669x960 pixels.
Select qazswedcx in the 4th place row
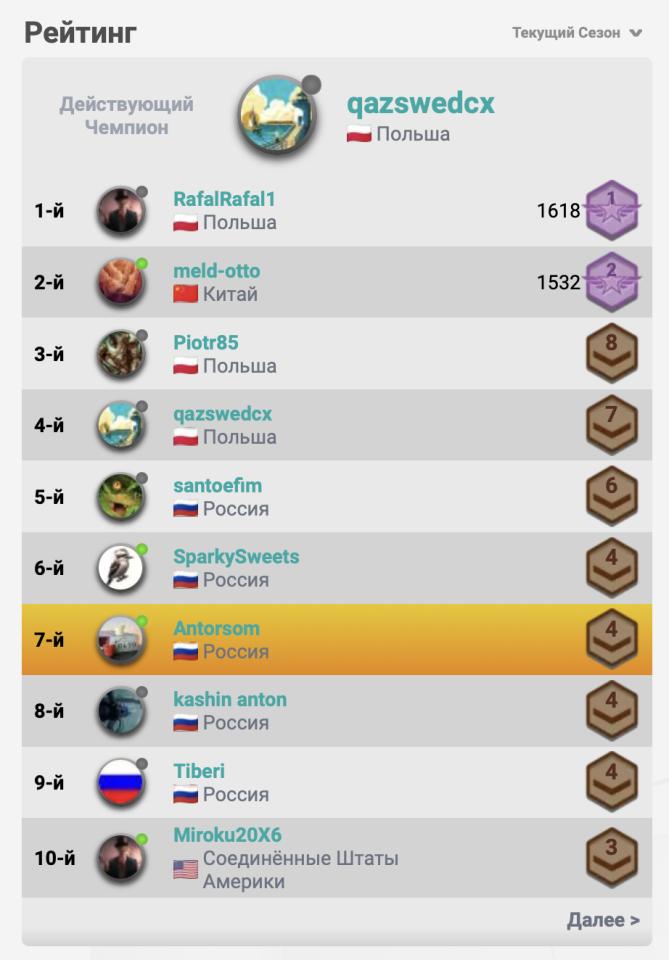click(x=222, y=414)
